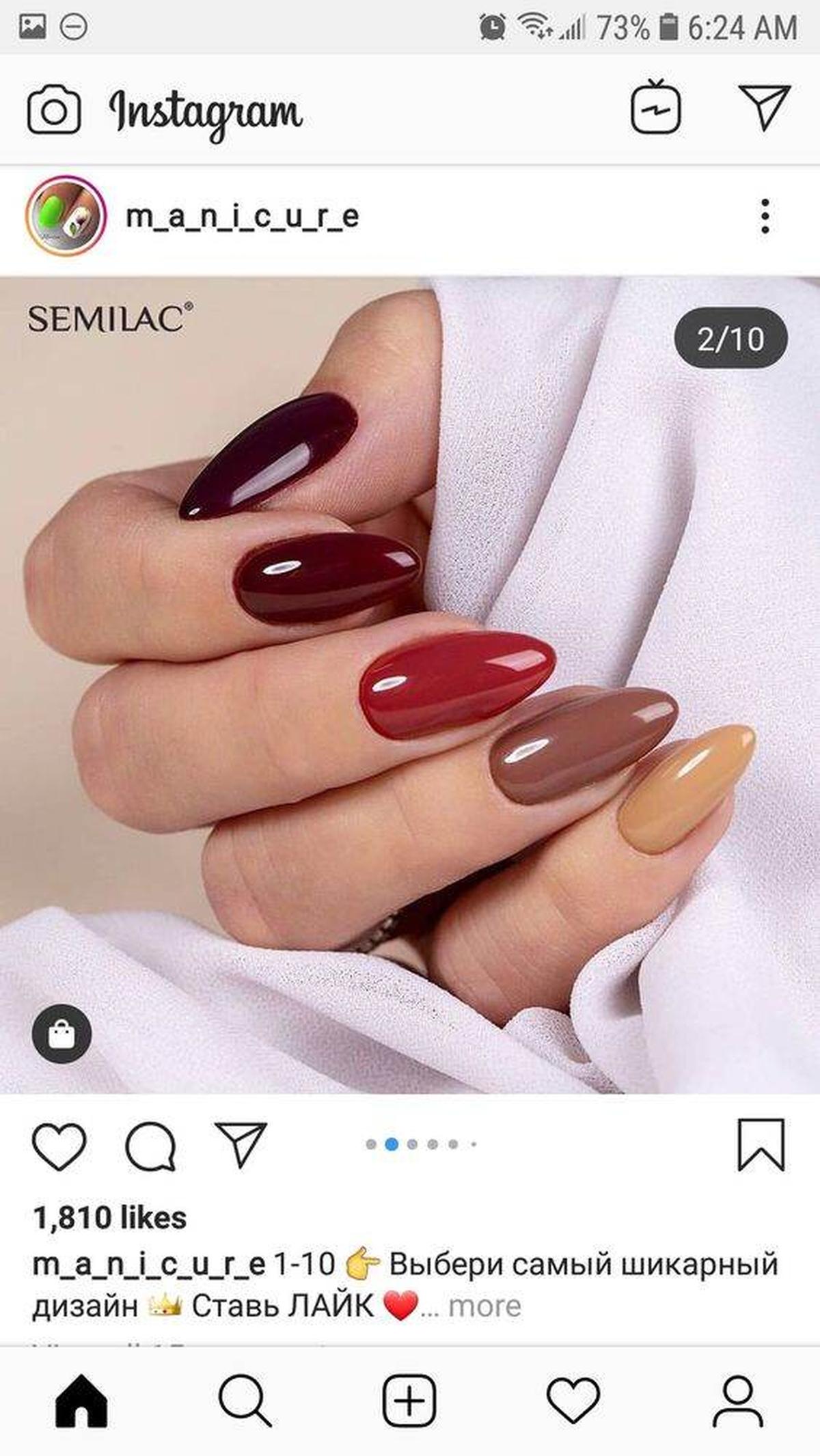Image resolution: width=820 pixels, height=1456 pixels.
Task: Open the post's three-dot options menu
Action: coord(765,217)
